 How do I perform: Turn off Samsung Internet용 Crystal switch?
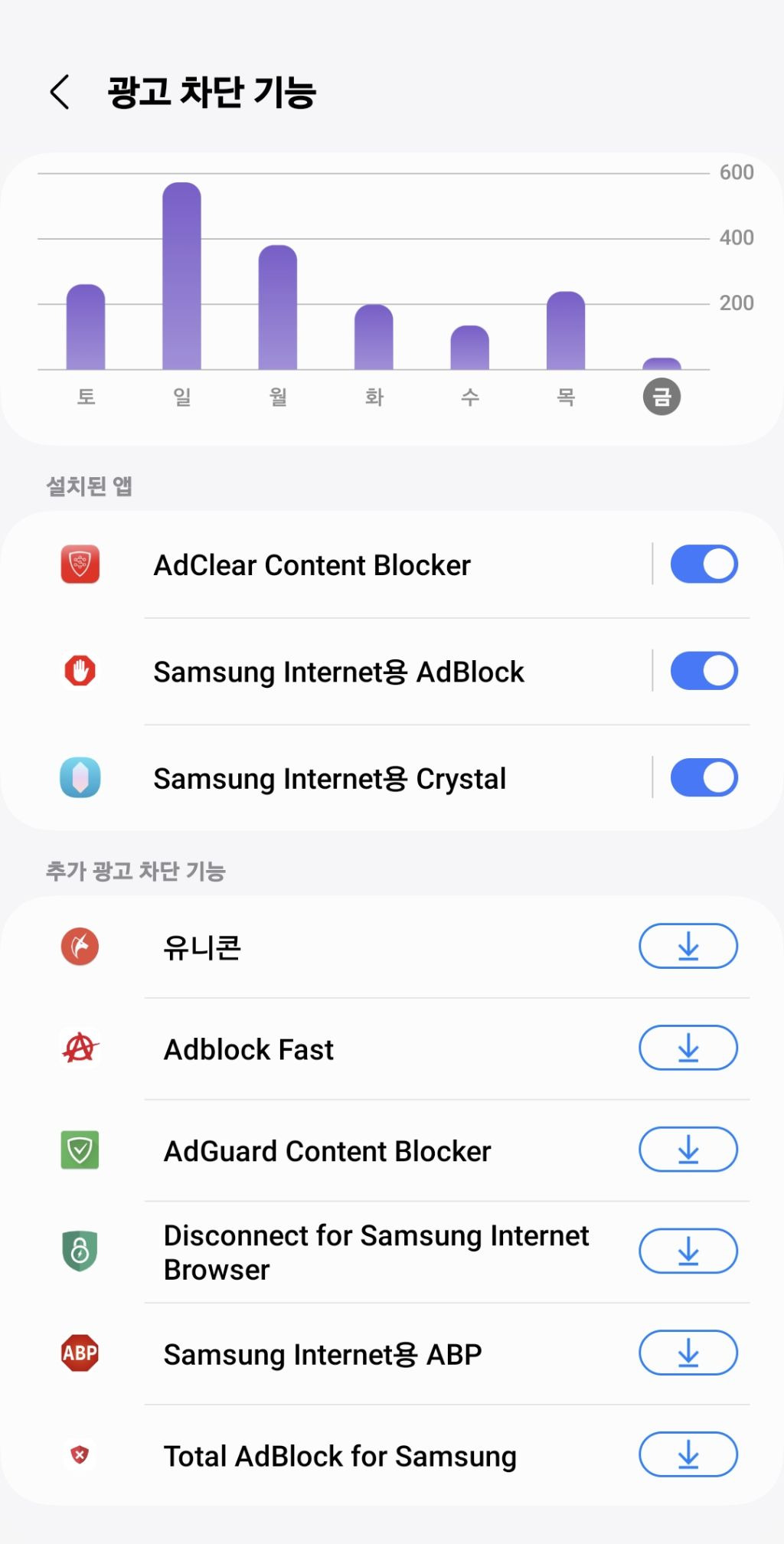click(703, 777)
